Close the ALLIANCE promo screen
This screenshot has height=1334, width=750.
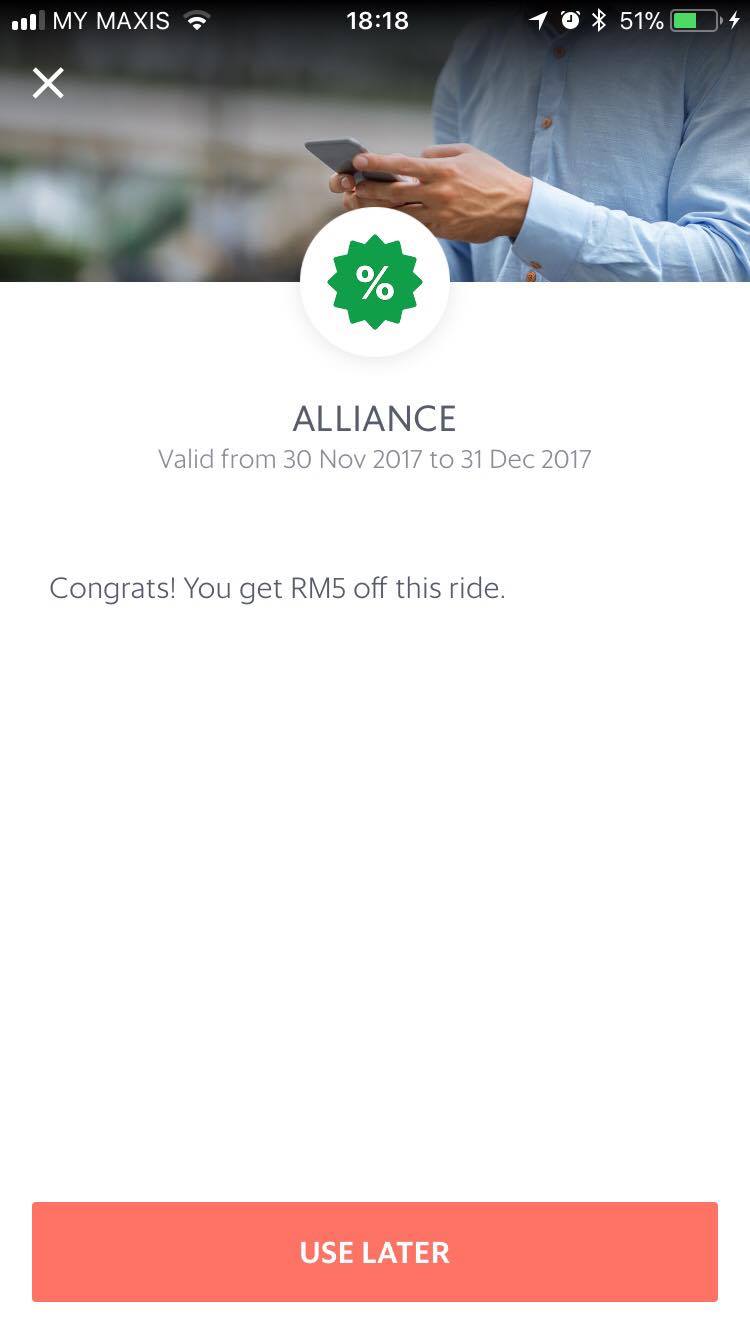coord(48,83)
